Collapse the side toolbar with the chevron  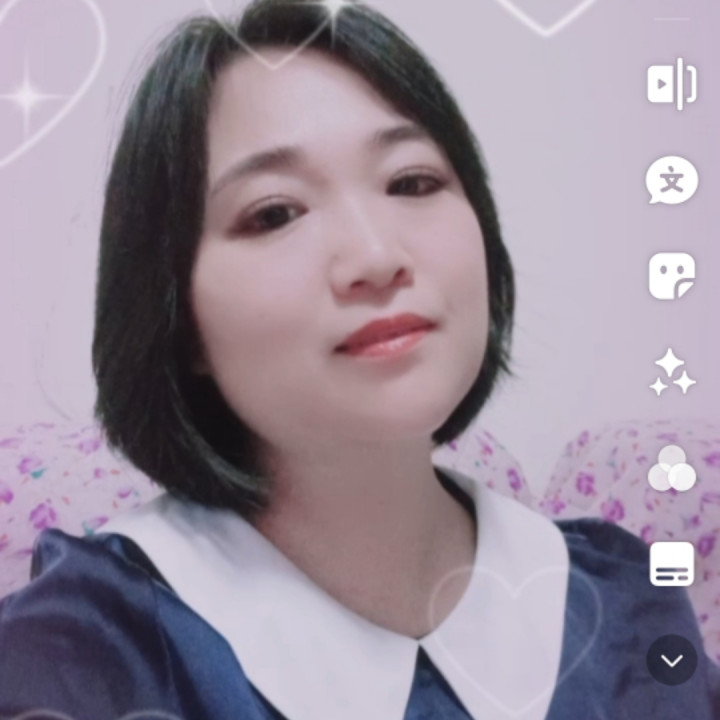[x=671, y=660]
